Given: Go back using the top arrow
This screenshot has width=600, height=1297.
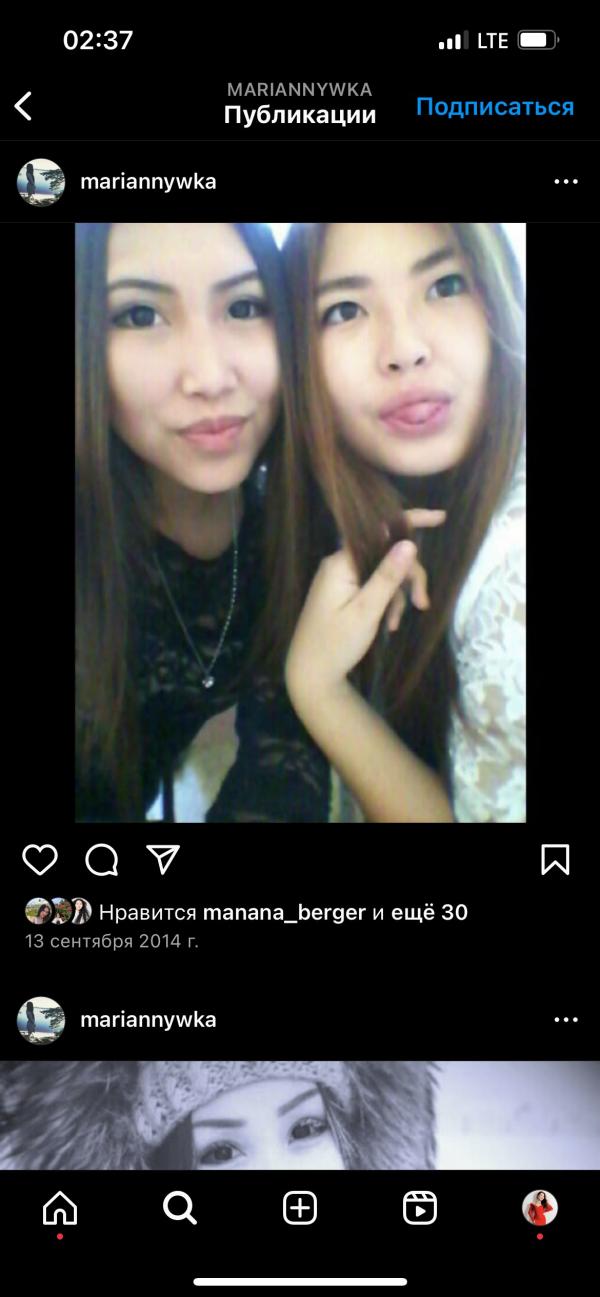Looking at the screenshot, I should pos(24,106).
